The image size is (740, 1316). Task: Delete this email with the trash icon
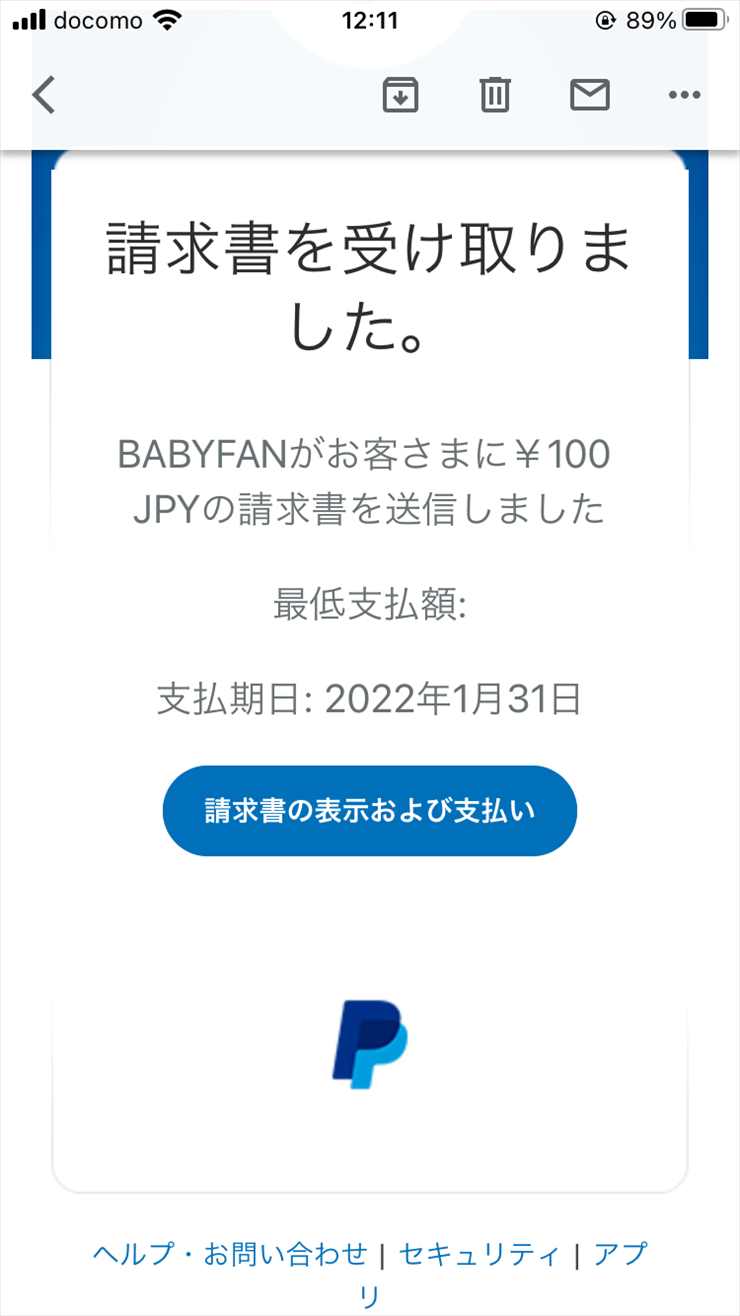pos(495,96)
